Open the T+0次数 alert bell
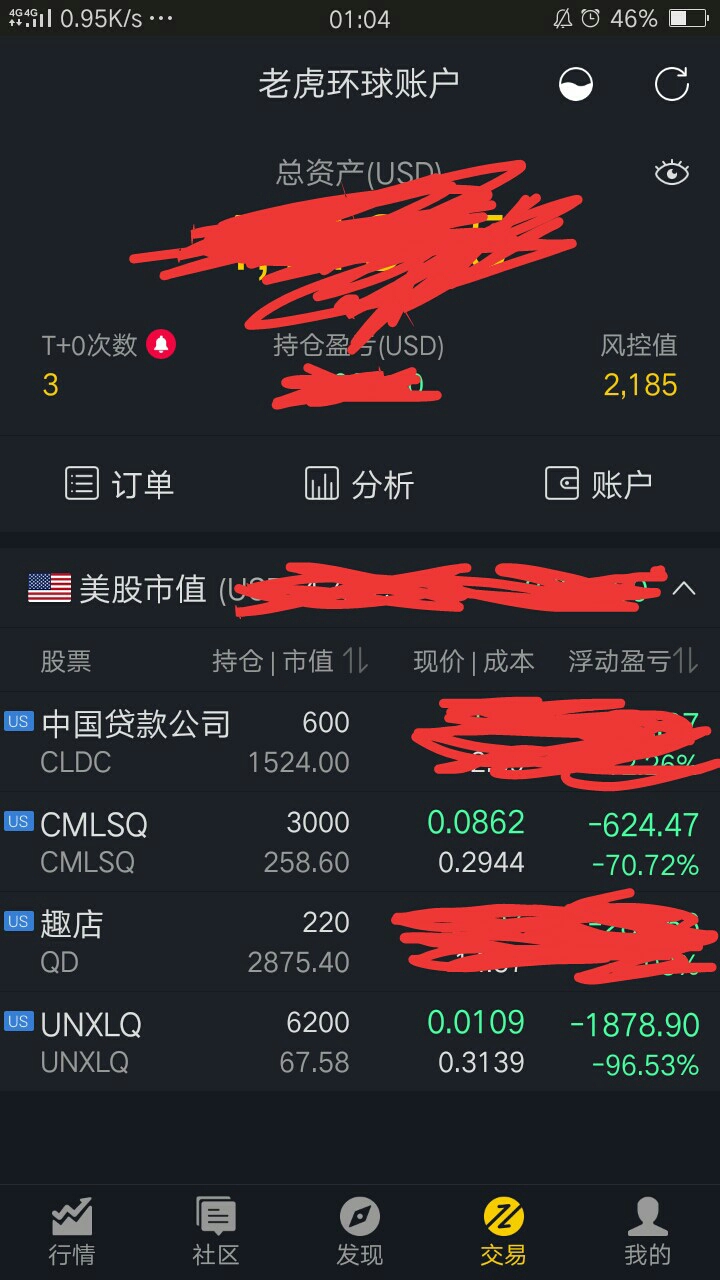720x1280 pixels. (161, 345)
